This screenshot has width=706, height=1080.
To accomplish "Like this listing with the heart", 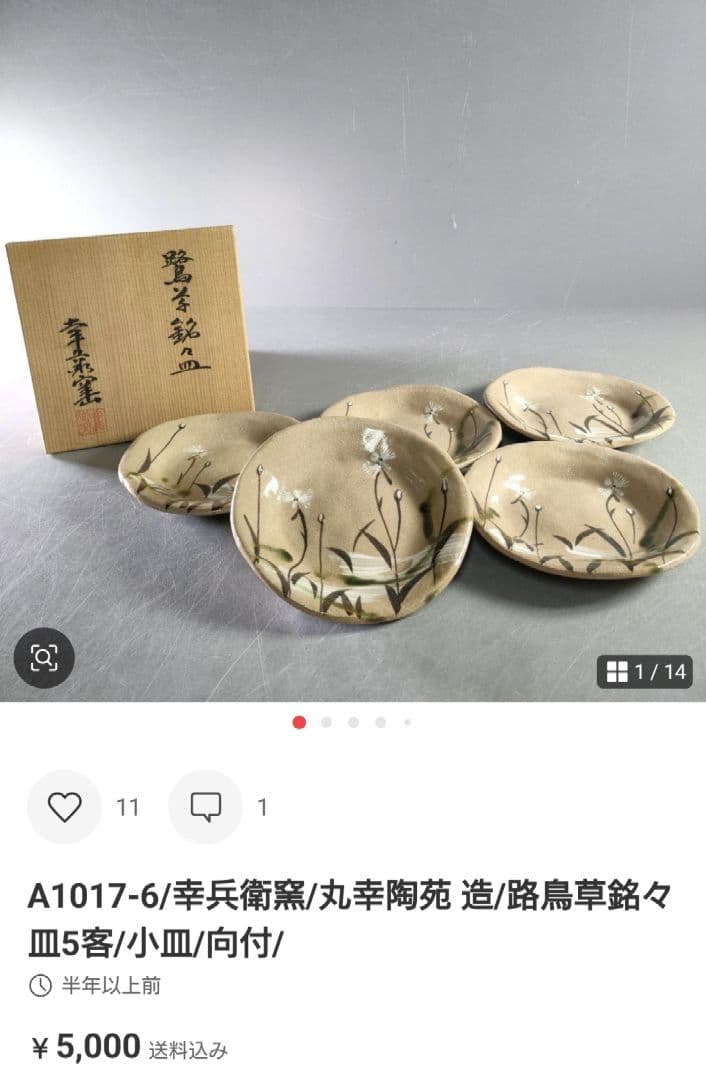I will click(x=64, y=806).
